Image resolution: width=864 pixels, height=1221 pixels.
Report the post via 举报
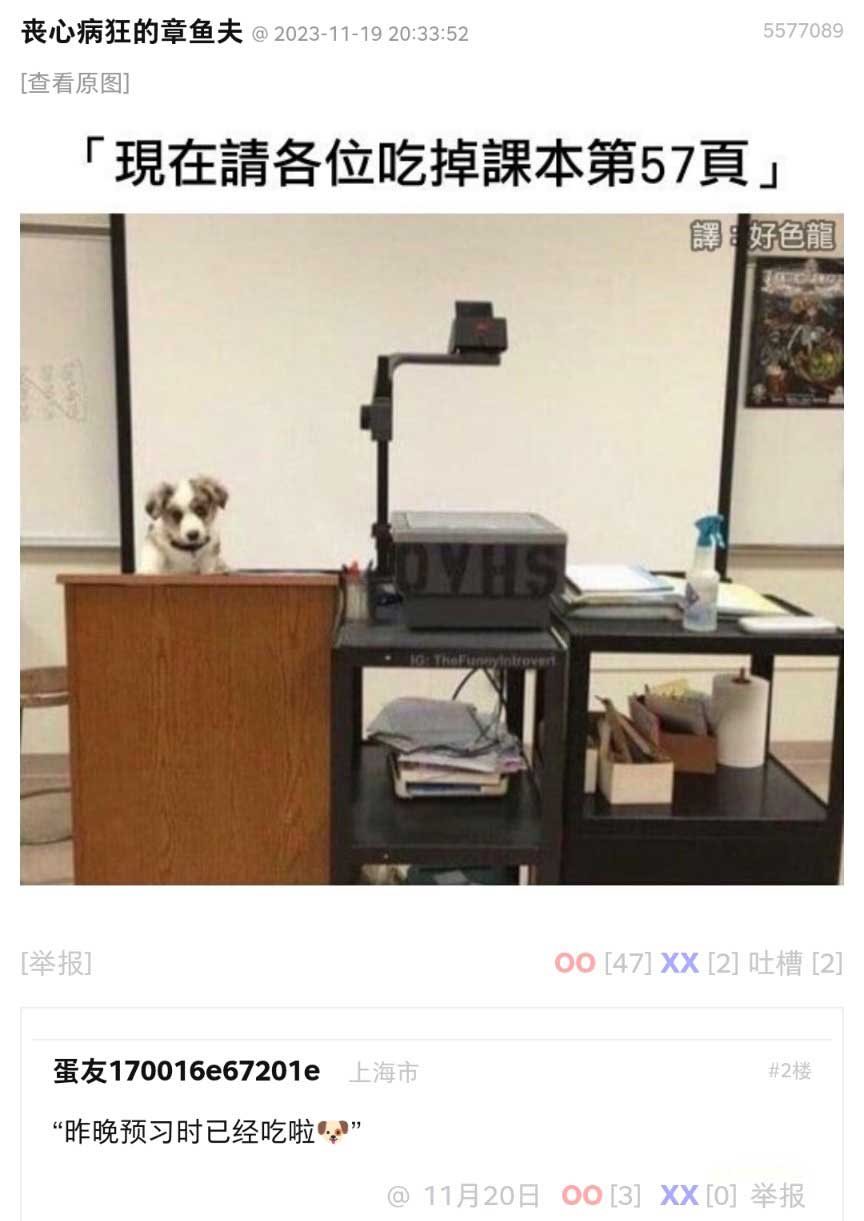point(56,963)
